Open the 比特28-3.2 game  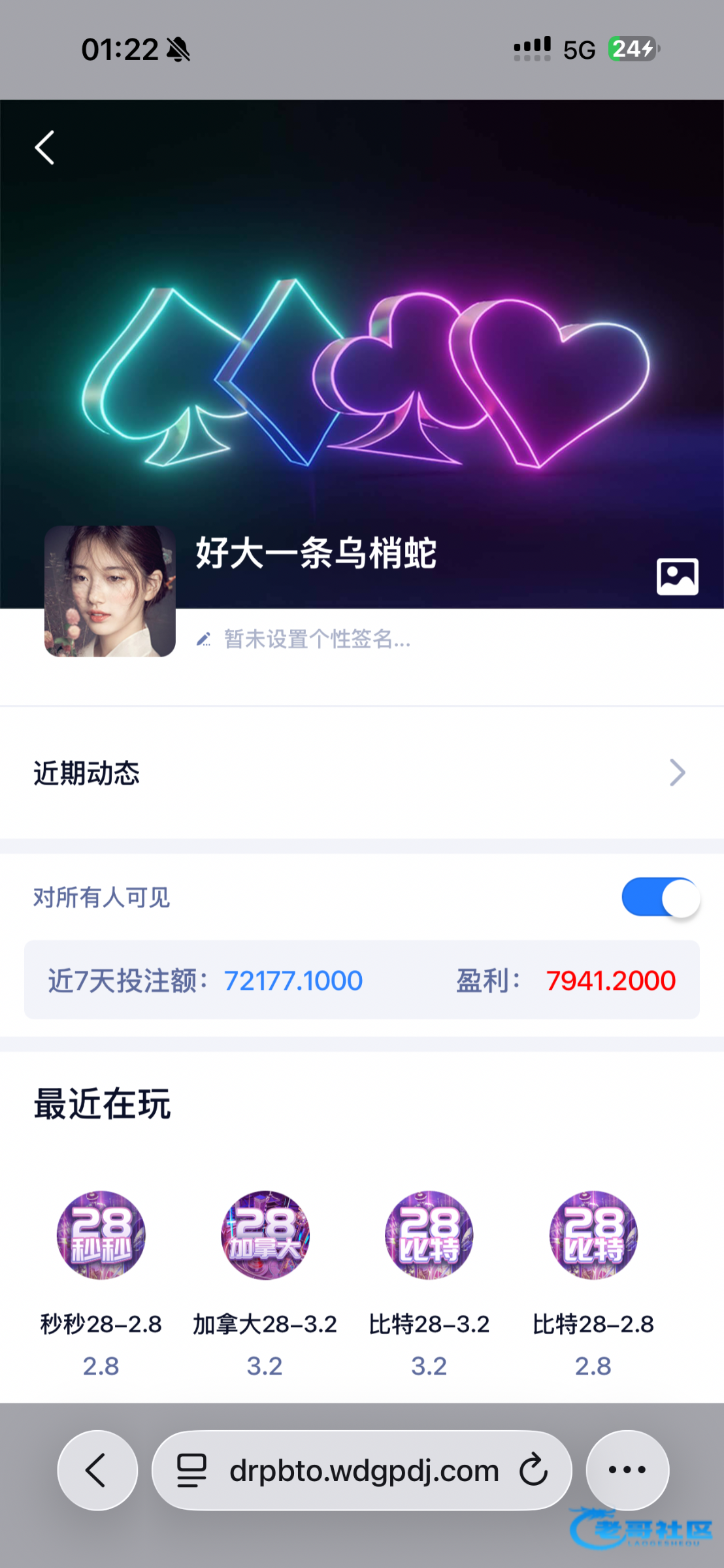click(x=429, y=1235)
